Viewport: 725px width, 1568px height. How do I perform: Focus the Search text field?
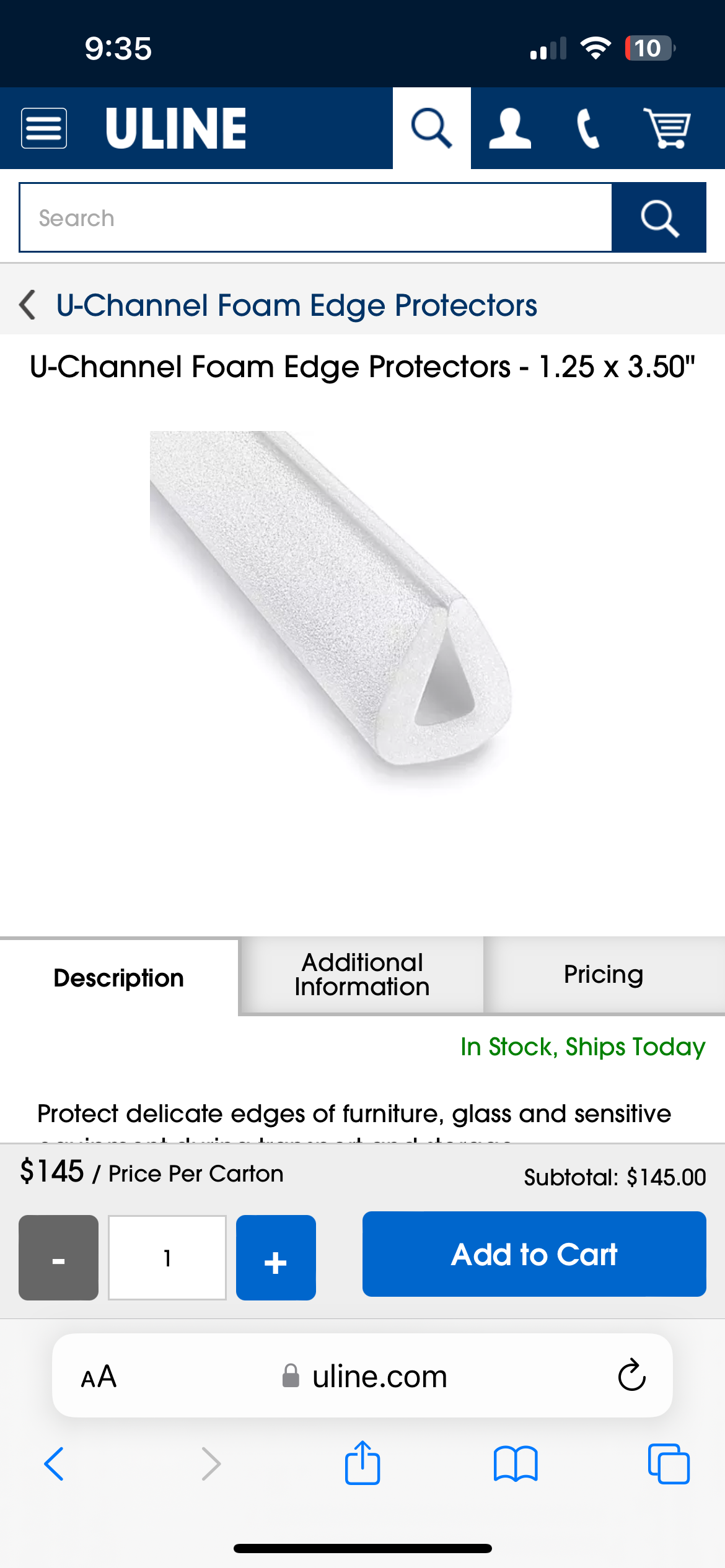point(315,217)
